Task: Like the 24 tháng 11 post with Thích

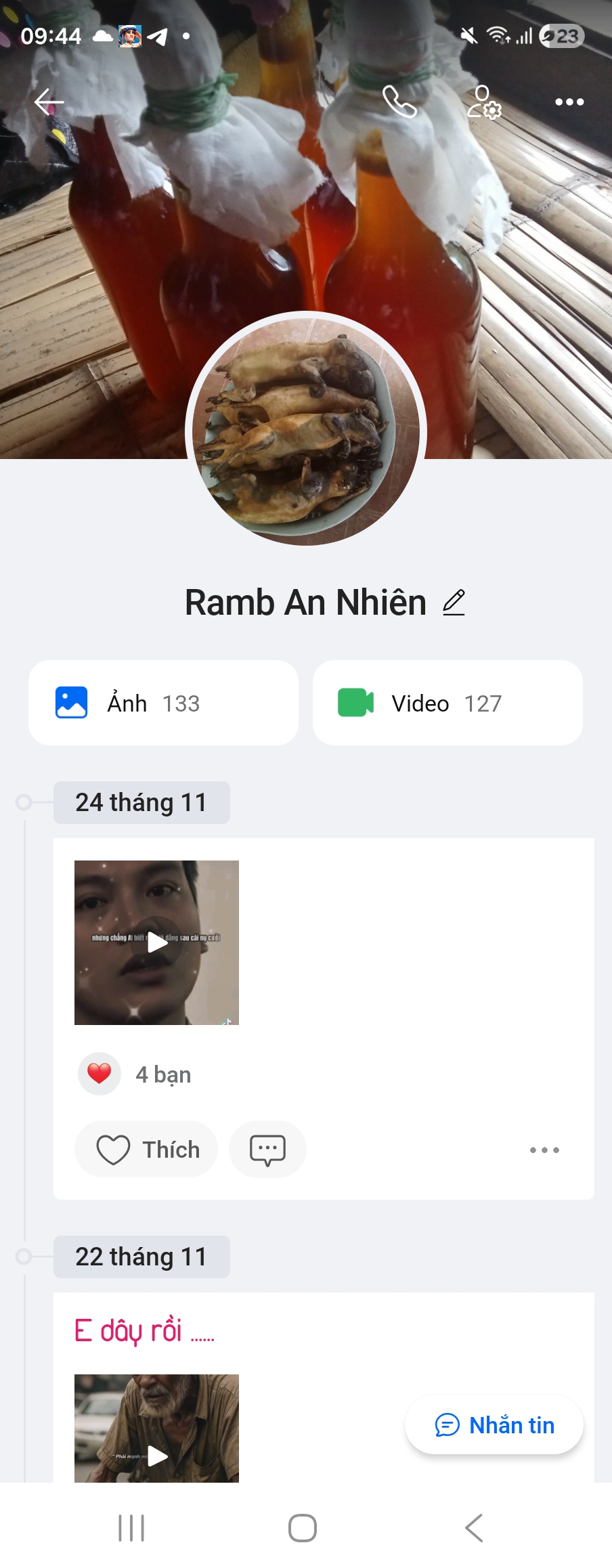Action: [147, 1150]
